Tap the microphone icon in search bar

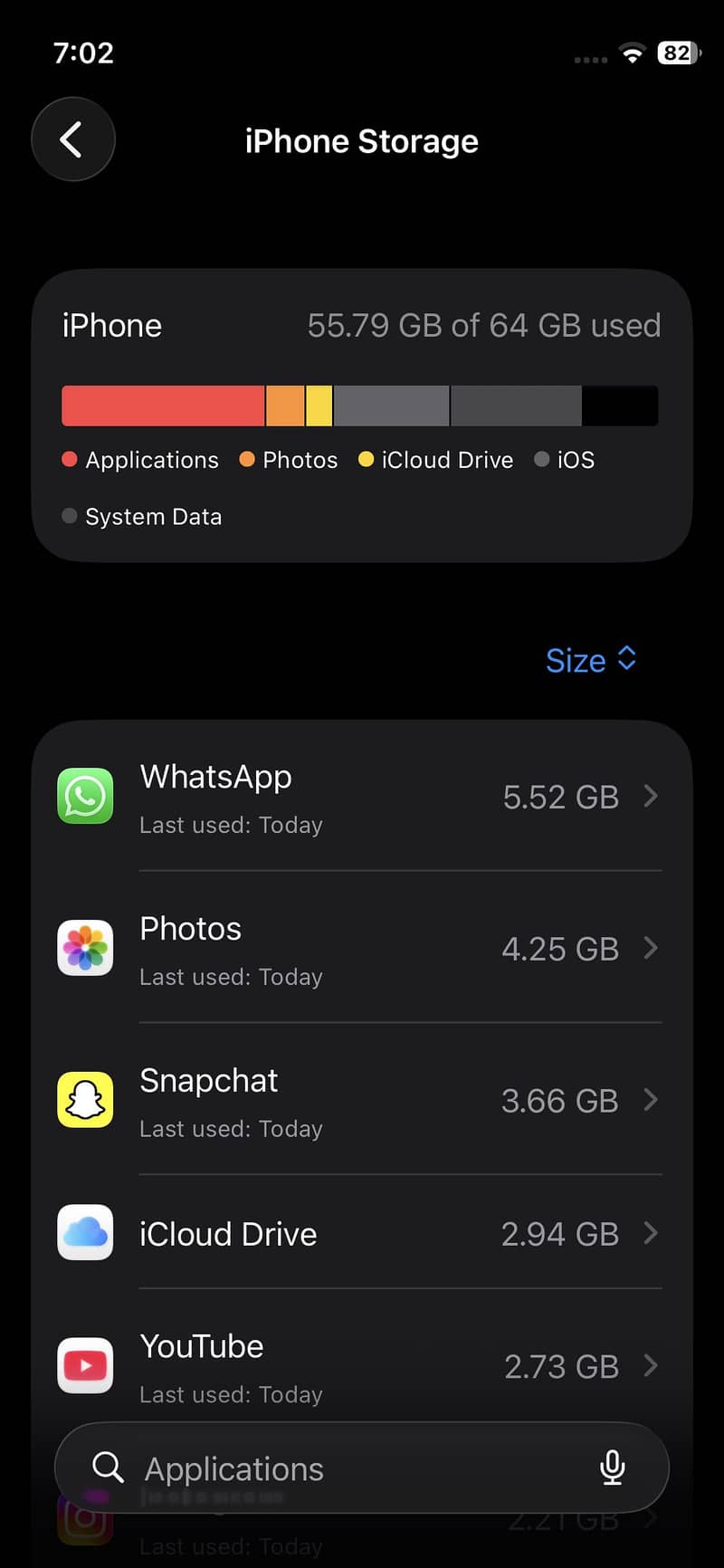tap(613, 1468)
